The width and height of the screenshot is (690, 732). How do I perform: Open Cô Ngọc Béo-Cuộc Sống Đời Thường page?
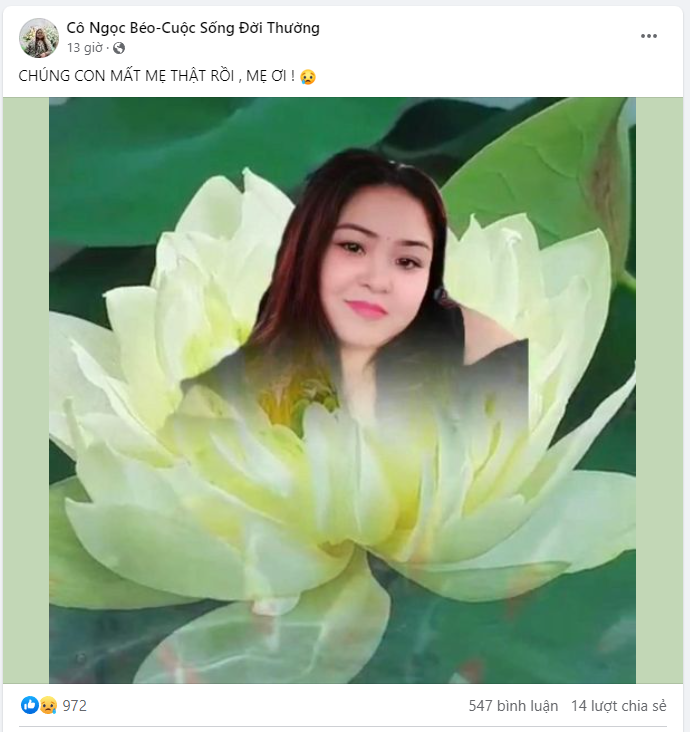point(193,28)
